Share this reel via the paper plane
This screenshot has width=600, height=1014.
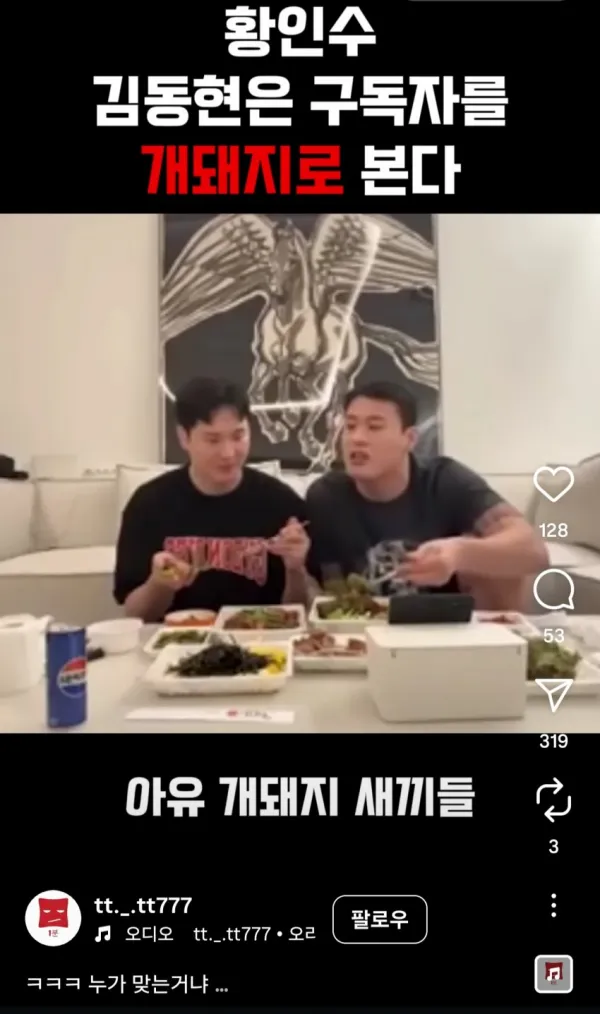coord(553,695)
